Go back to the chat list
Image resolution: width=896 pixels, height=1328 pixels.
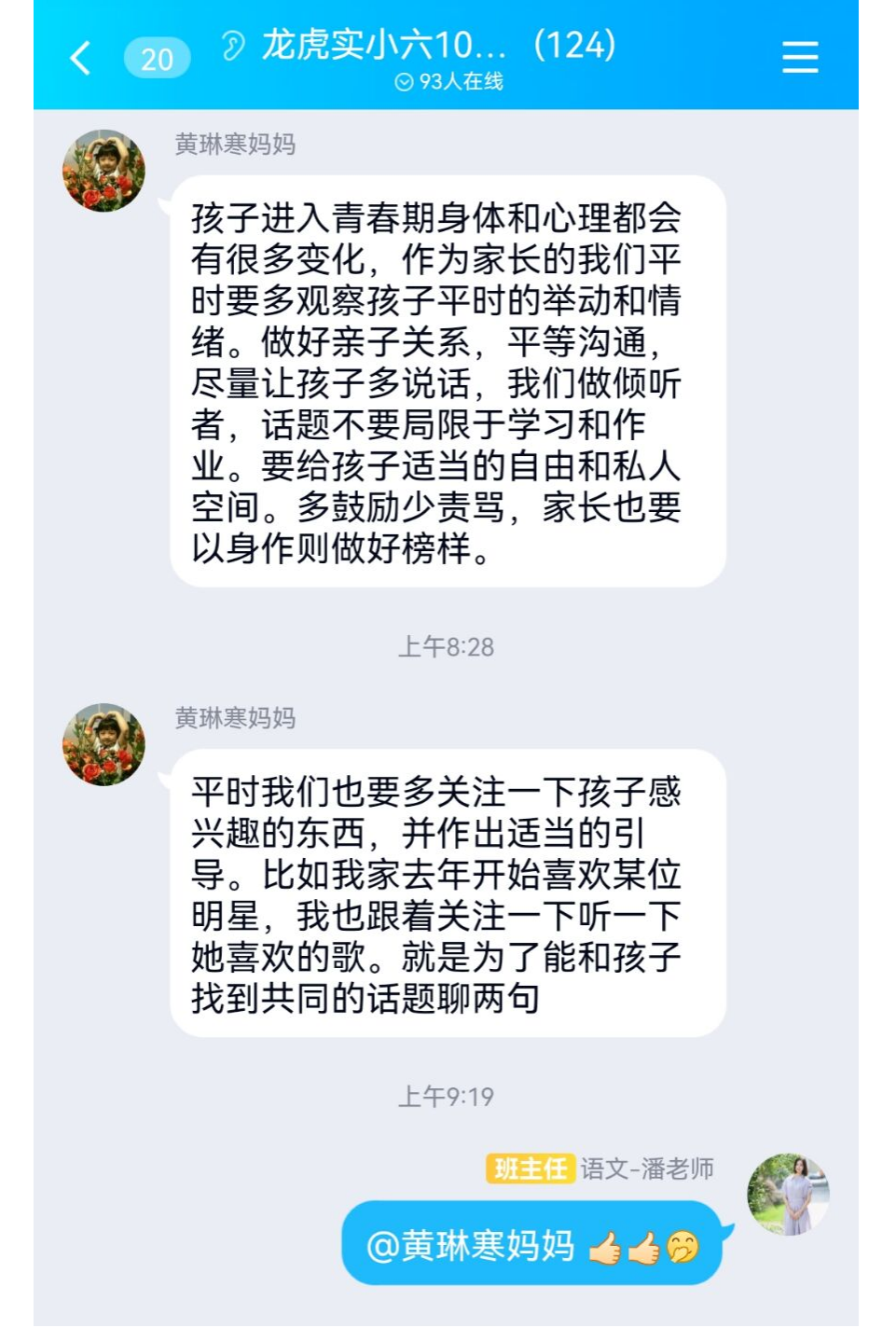click(81, 58)
